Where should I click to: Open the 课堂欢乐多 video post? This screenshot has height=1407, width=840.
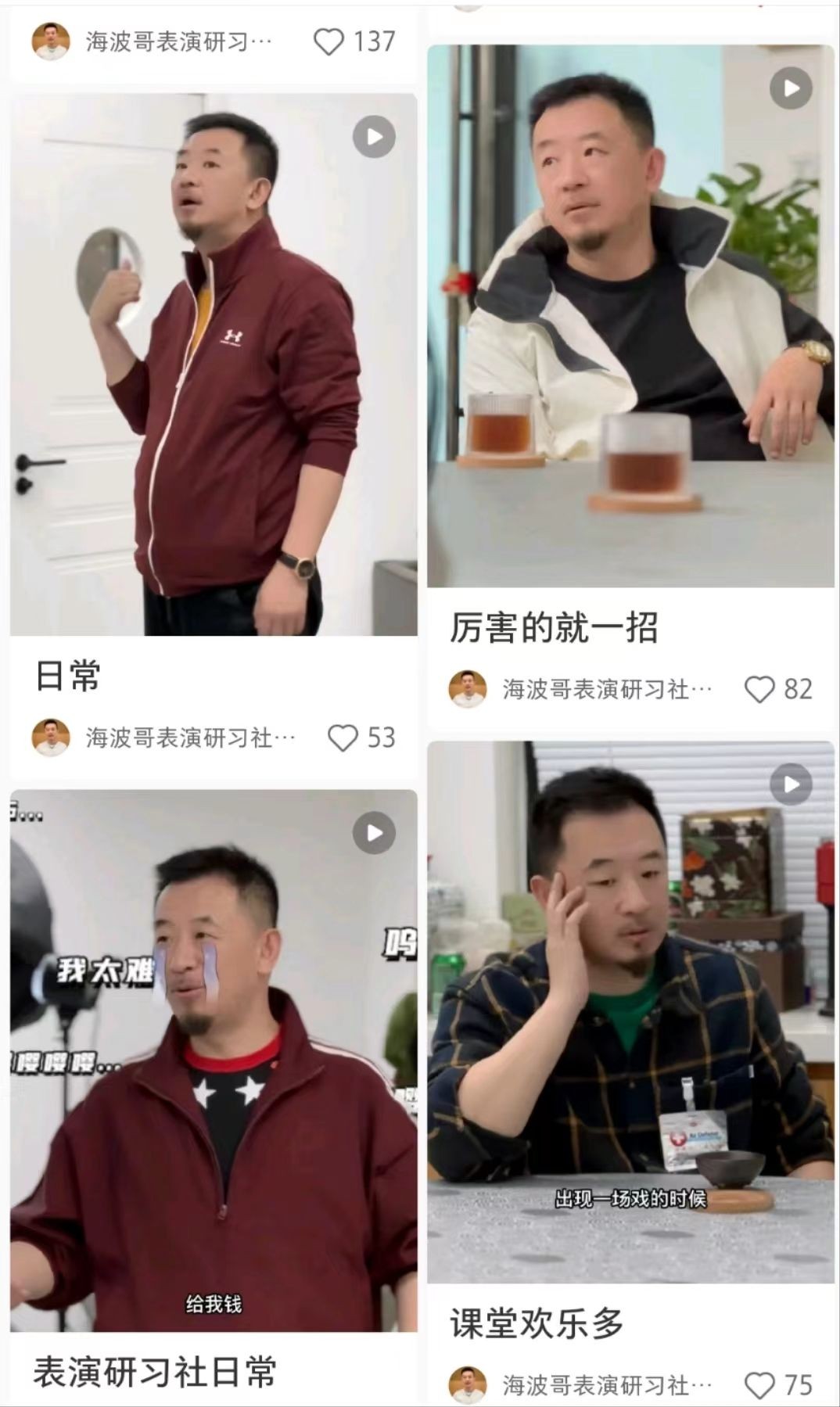click(x=630, y=1012)
